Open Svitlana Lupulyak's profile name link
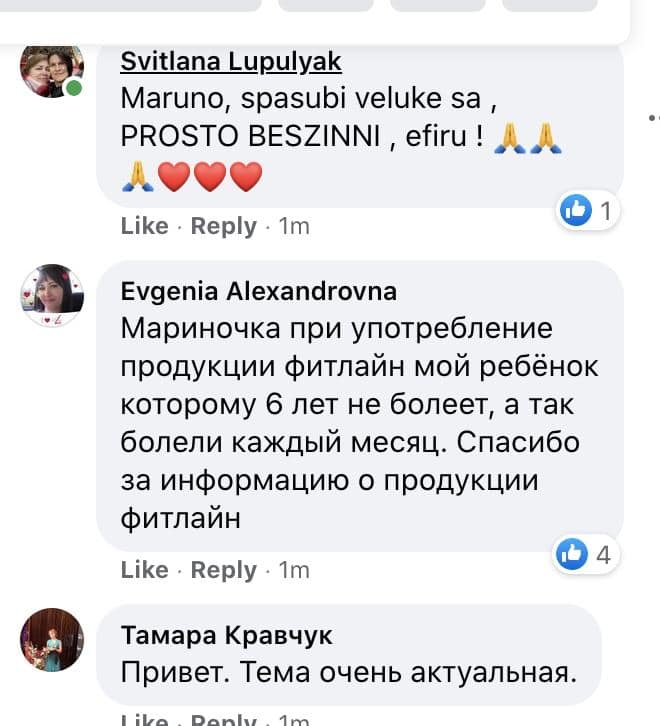This screenshot has width=660, height=726. [231, 62]
